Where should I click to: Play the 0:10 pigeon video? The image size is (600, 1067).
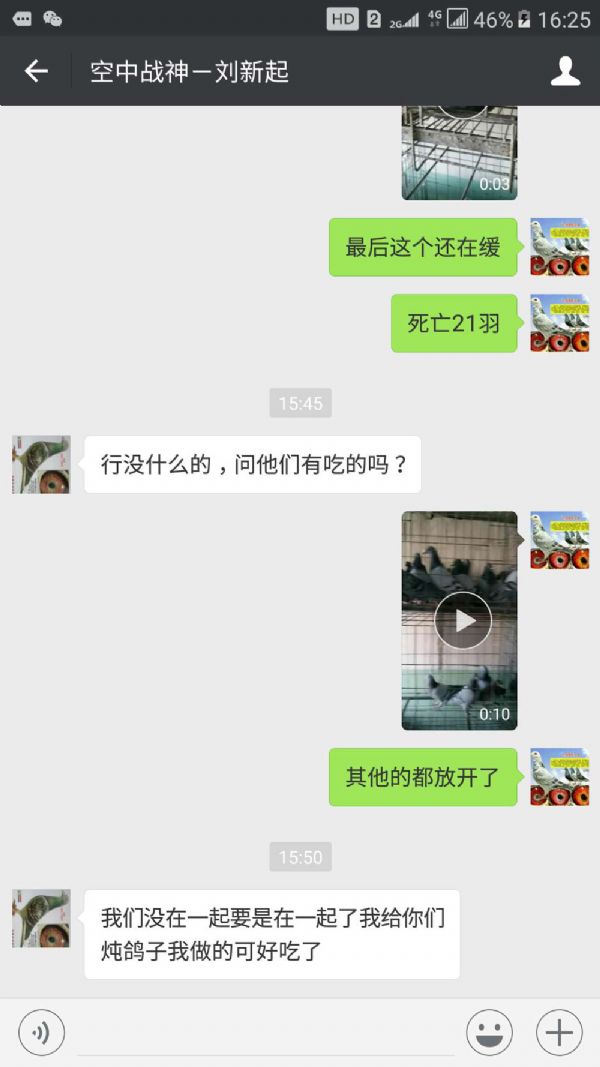(462, 620)
